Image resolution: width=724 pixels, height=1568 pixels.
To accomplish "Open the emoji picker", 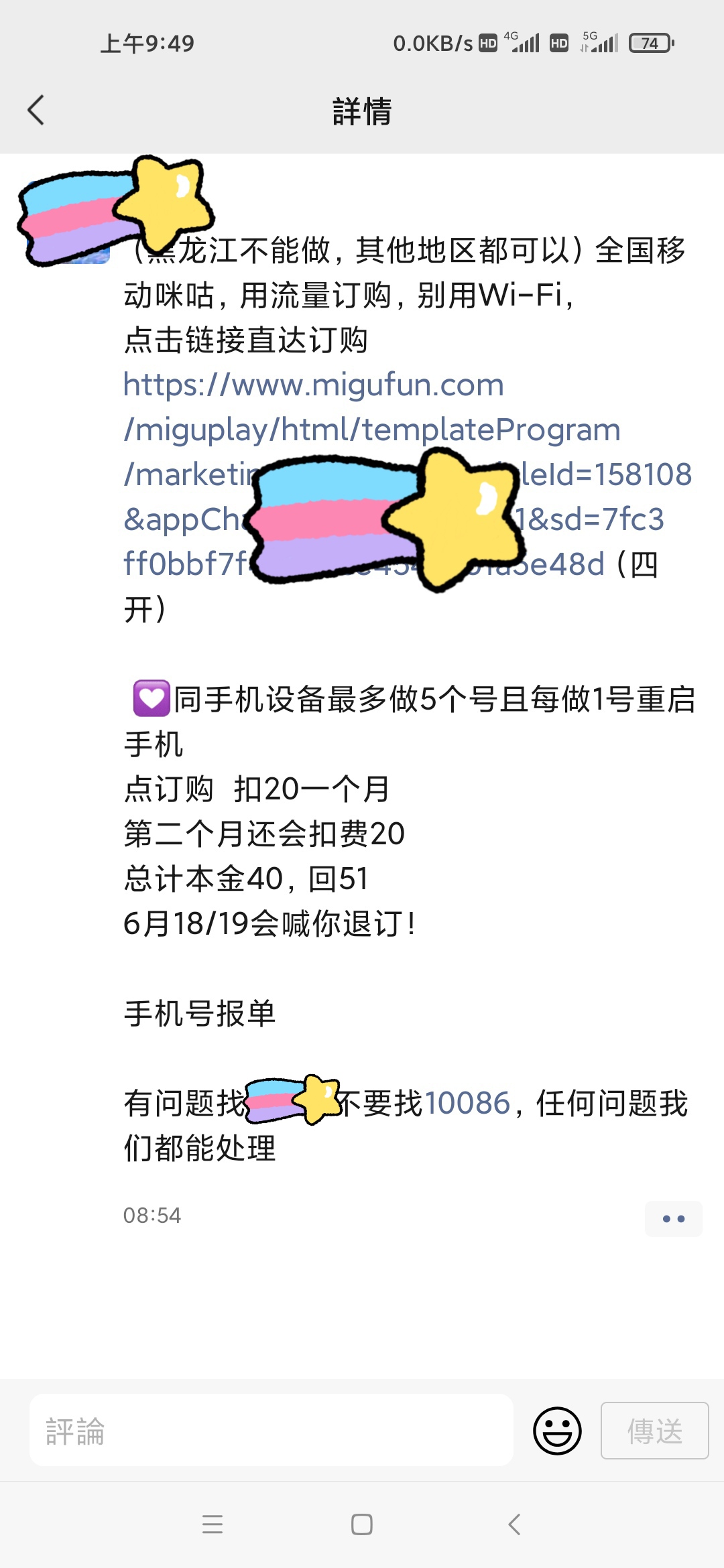I will point(556,1431).
